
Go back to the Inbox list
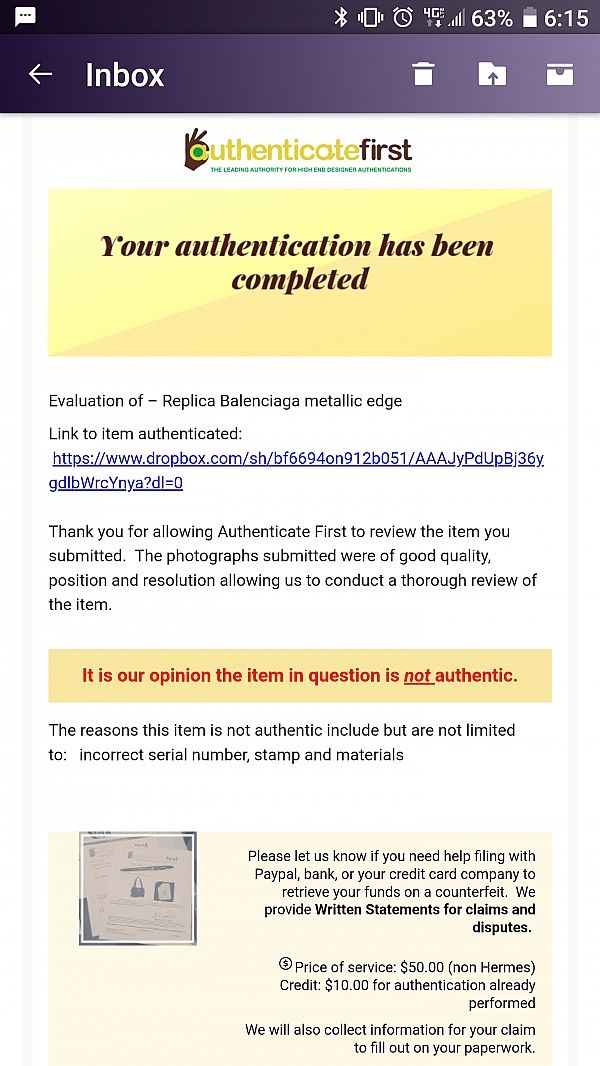point(40,74)
